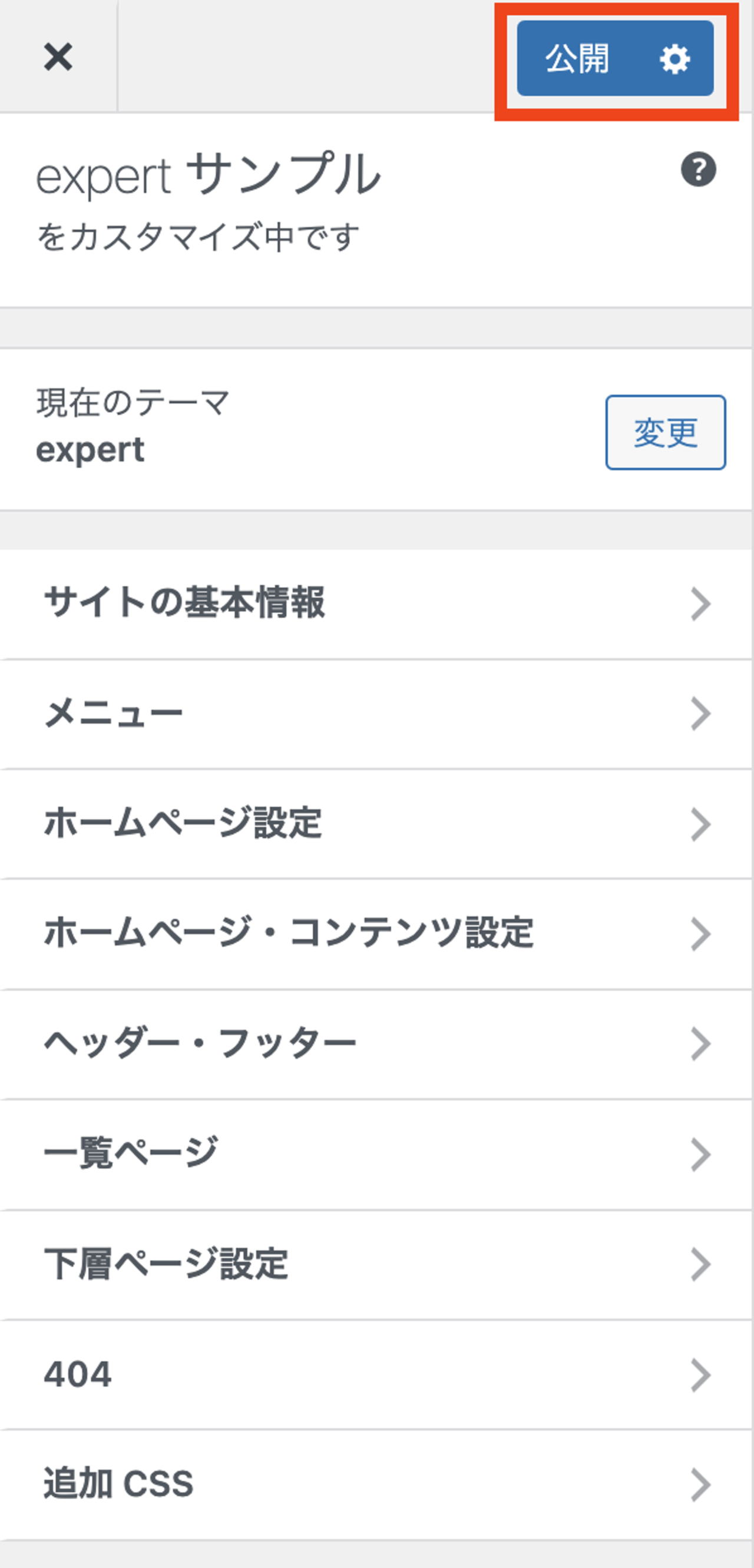
Task: Open サイトの基本情報 section
Action: pos(376,604)
